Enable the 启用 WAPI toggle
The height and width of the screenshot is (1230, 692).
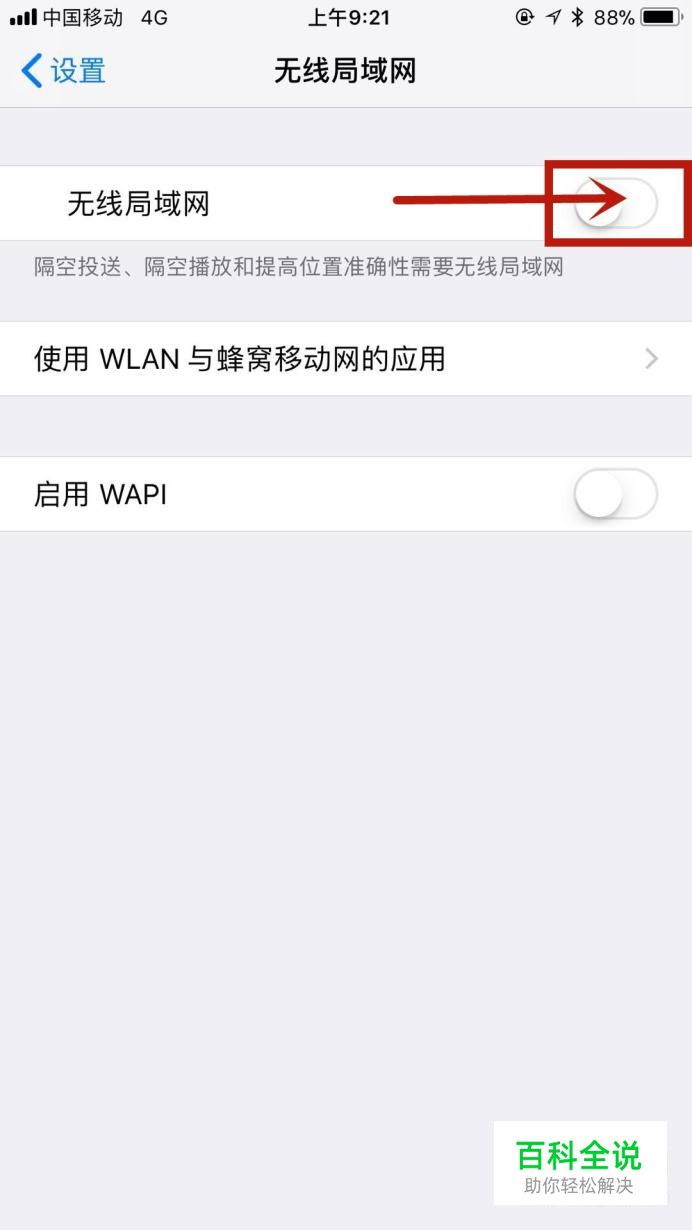pyautogui.click(x=616, y=494)
